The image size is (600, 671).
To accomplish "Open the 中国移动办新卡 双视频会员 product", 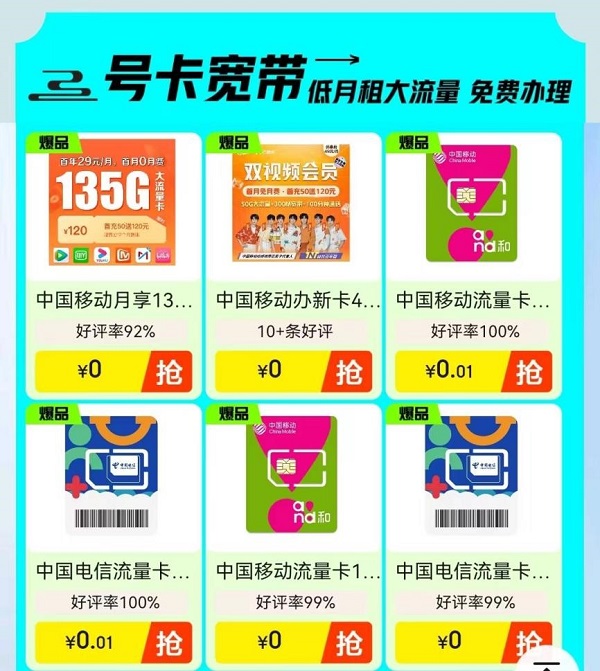I will pos(291,204).
